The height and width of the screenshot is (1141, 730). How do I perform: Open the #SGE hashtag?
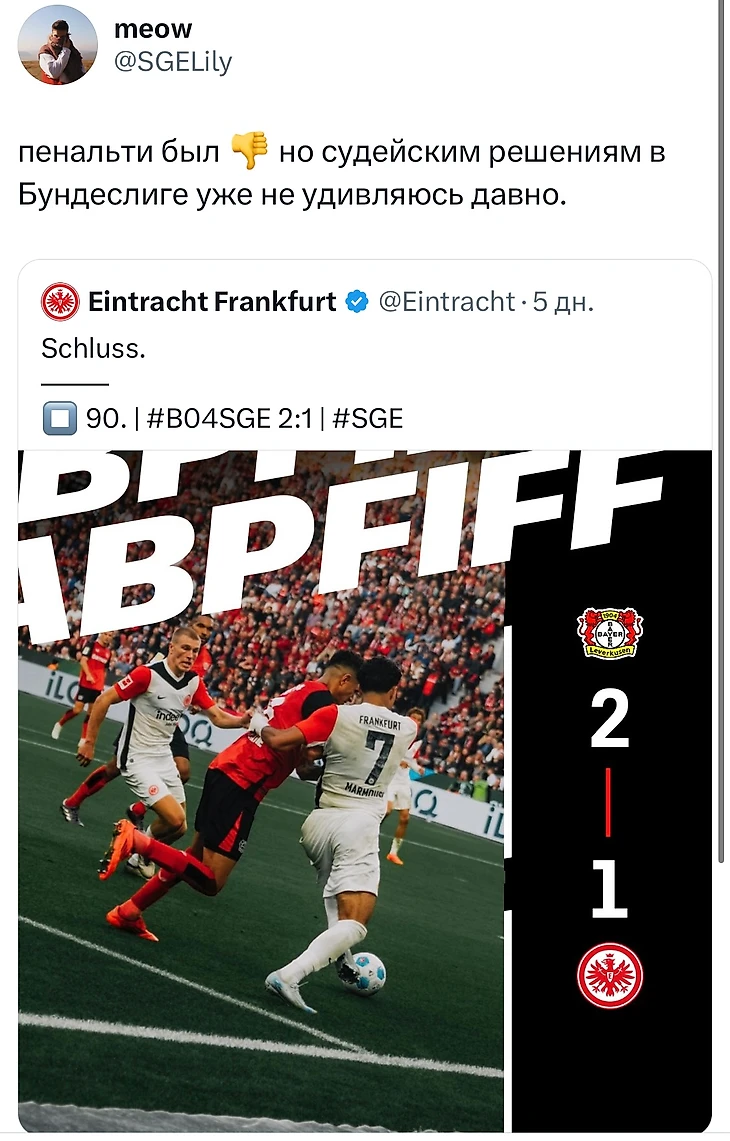click(x=365, y=418)
